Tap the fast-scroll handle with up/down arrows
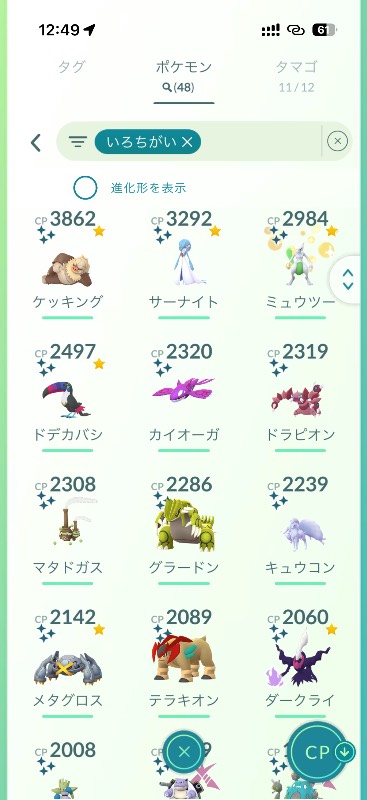This screenshot has height=800, width=367. [x=348, y=279]
